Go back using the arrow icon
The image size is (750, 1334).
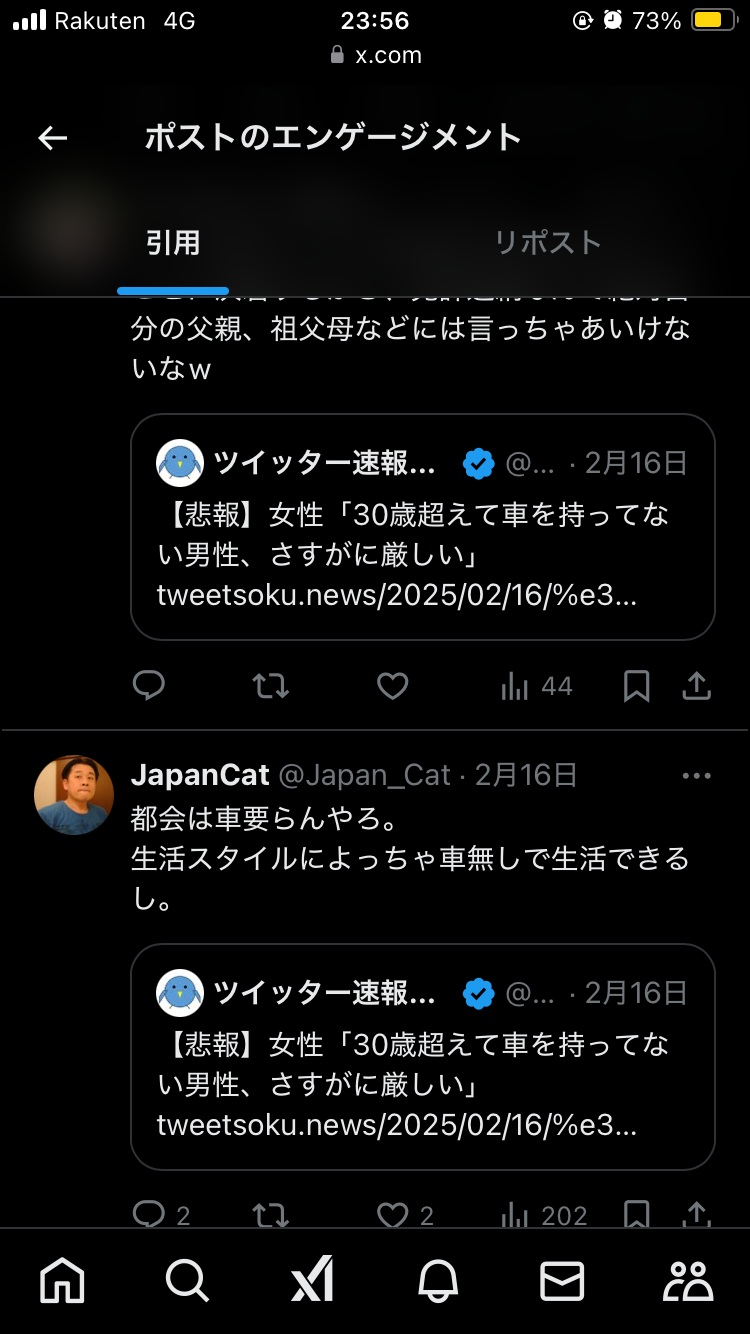[53, 138]
